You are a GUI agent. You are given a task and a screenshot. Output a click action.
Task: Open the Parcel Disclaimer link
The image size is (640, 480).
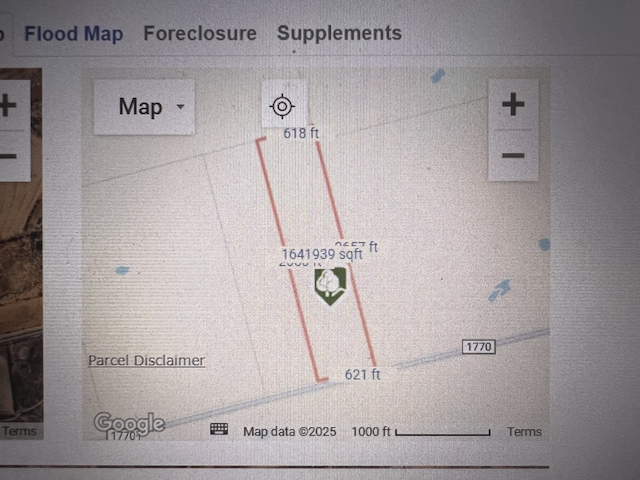pyautogui.click(x=146, y=360)
